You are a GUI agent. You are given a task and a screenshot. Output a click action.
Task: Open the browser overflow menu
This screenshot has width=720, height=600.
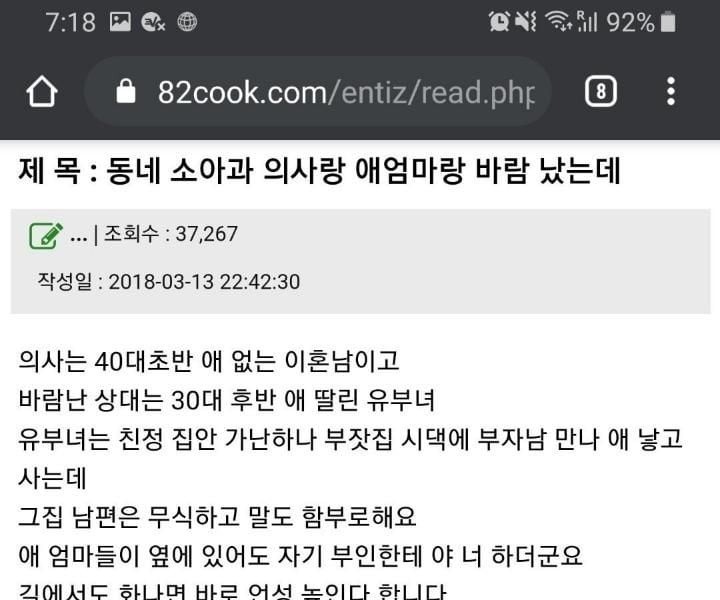tap(671, 92)
